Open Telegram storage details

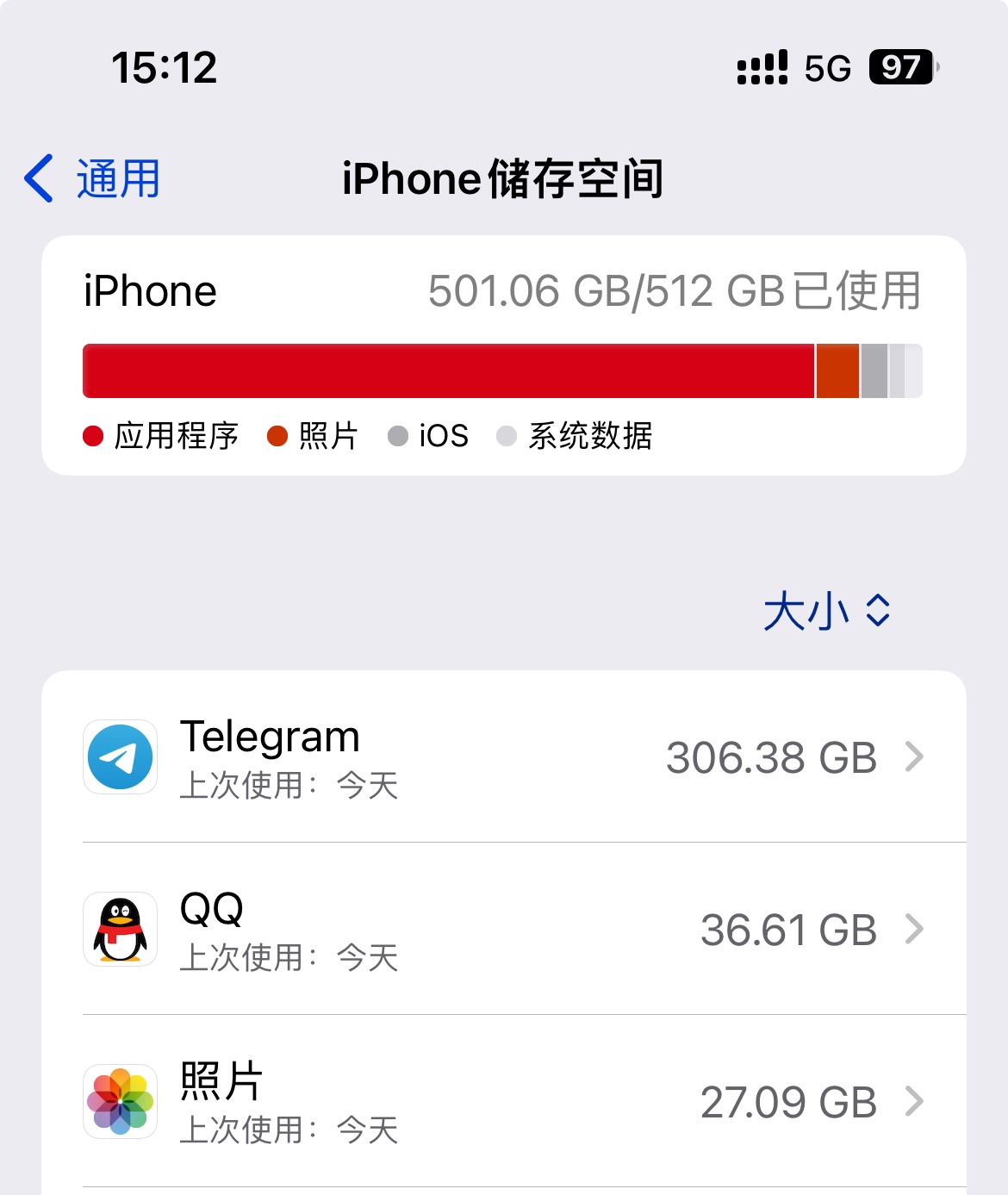504,757
